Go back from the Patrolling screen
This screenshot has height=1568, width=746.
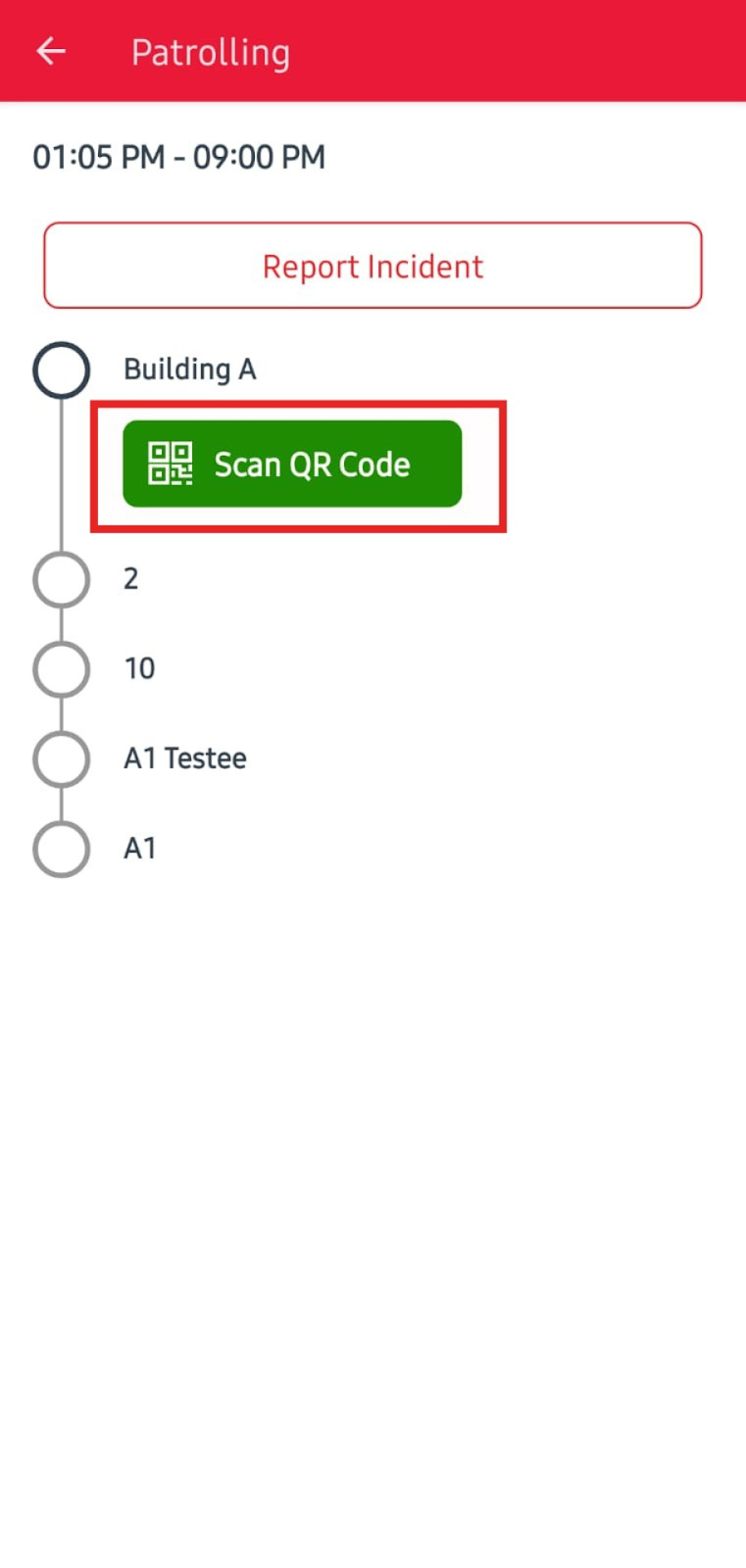(x=51, y=51)
